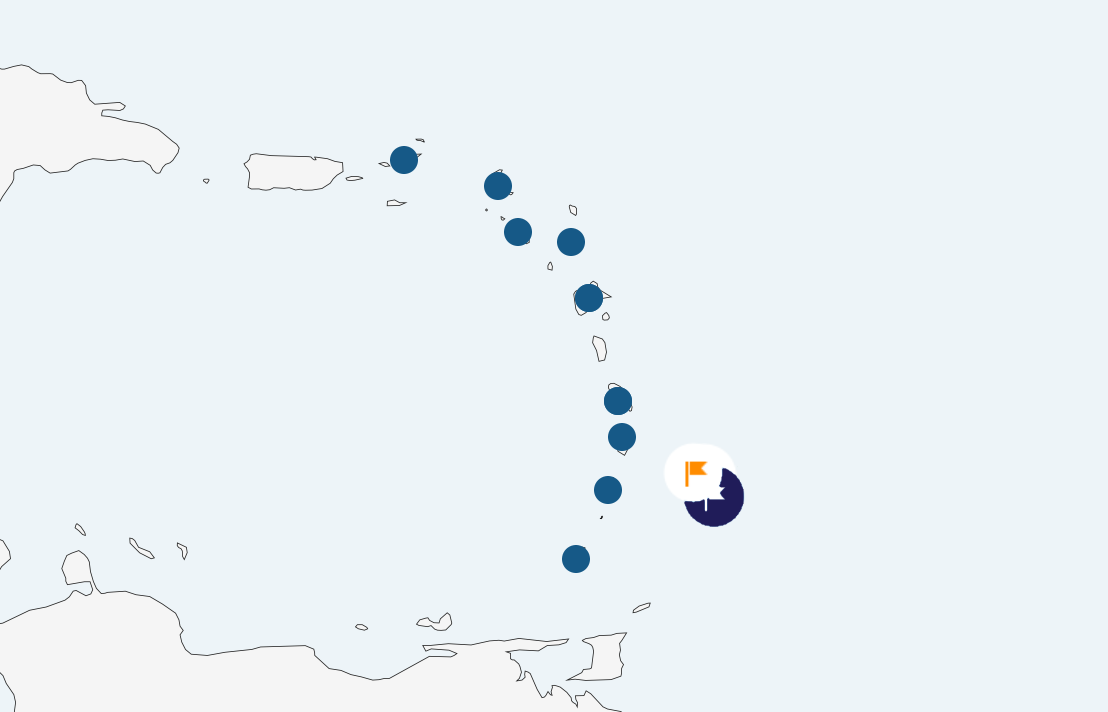Select the marker on the Virgin Islands
The width and height of the screenshot is (1108, 712).
click(404, 160)
